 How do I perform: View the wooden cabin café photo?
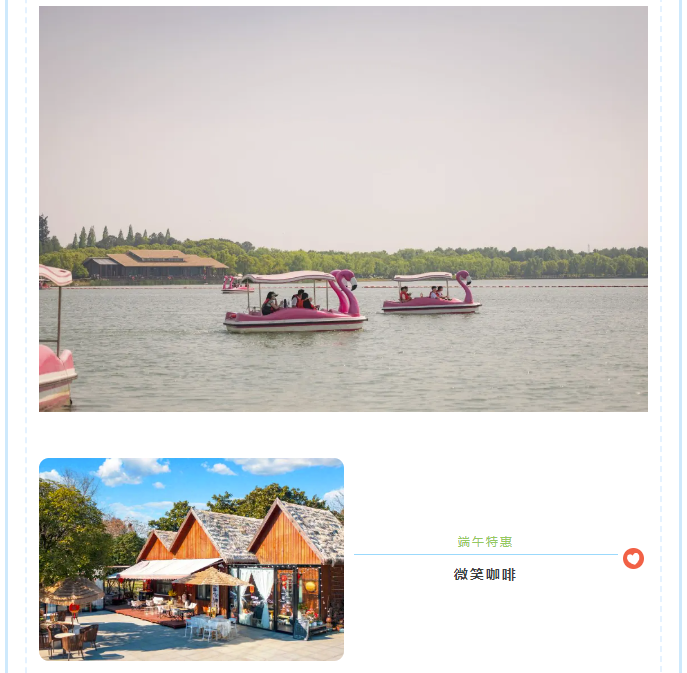[191, 559]
